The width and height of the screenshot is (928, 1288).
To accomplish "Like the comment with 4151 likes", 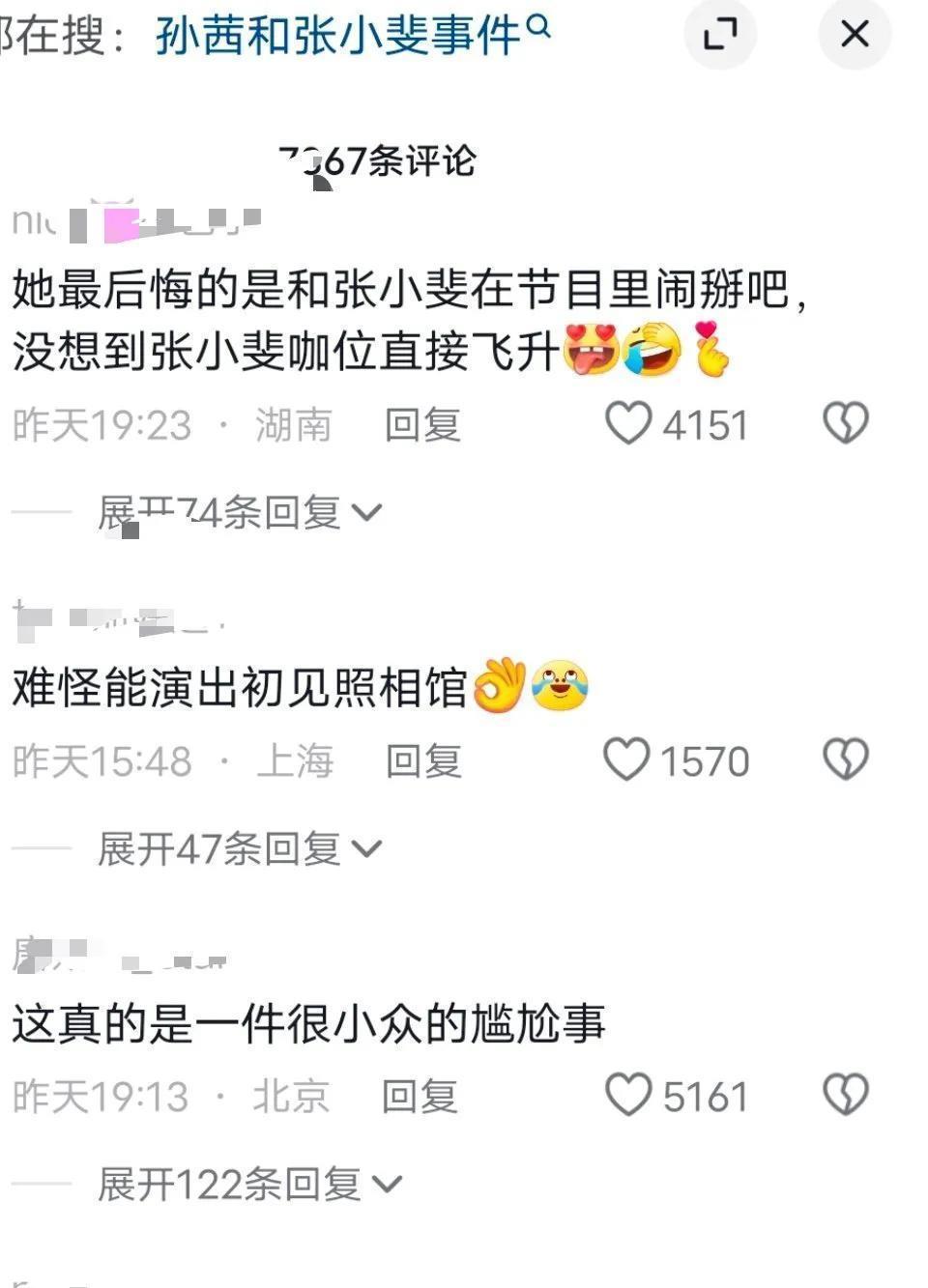I will (x=628, y=423).
